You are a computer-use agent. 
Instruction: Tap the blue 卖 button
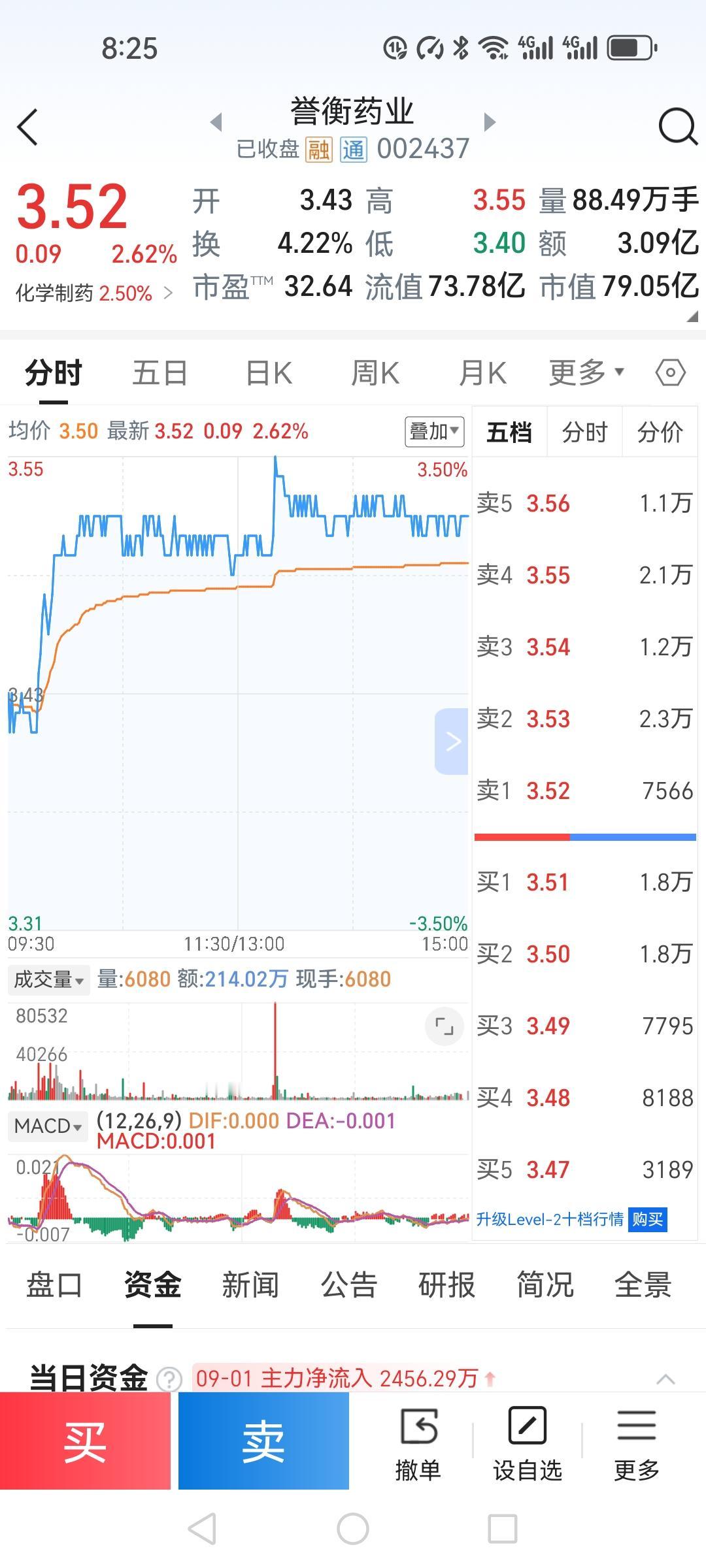[x=263, y=1441]
